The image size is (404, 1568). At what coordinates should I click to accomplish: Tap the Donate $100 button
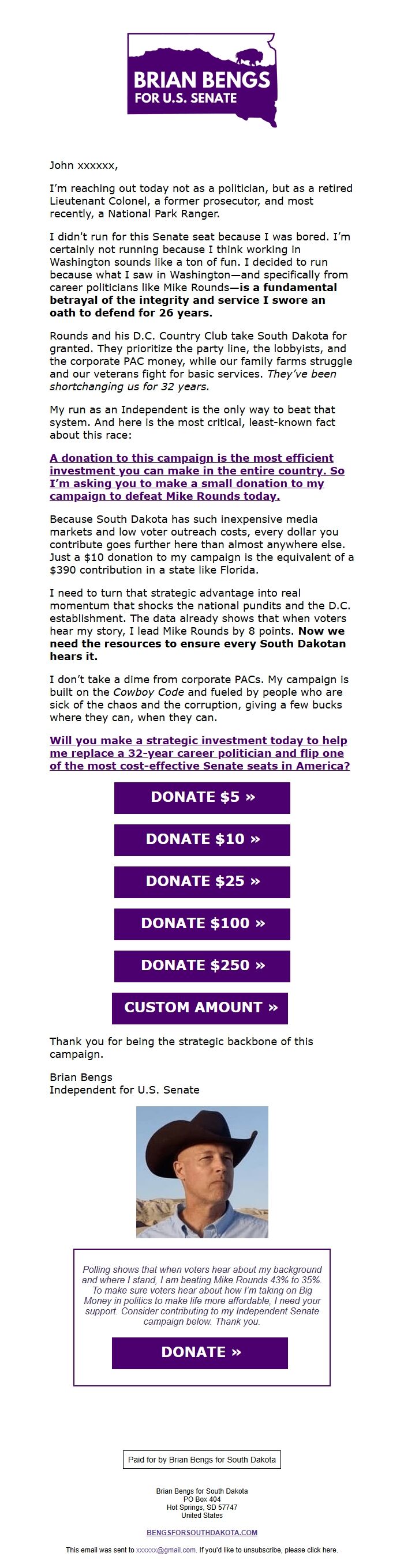(201, 924)
